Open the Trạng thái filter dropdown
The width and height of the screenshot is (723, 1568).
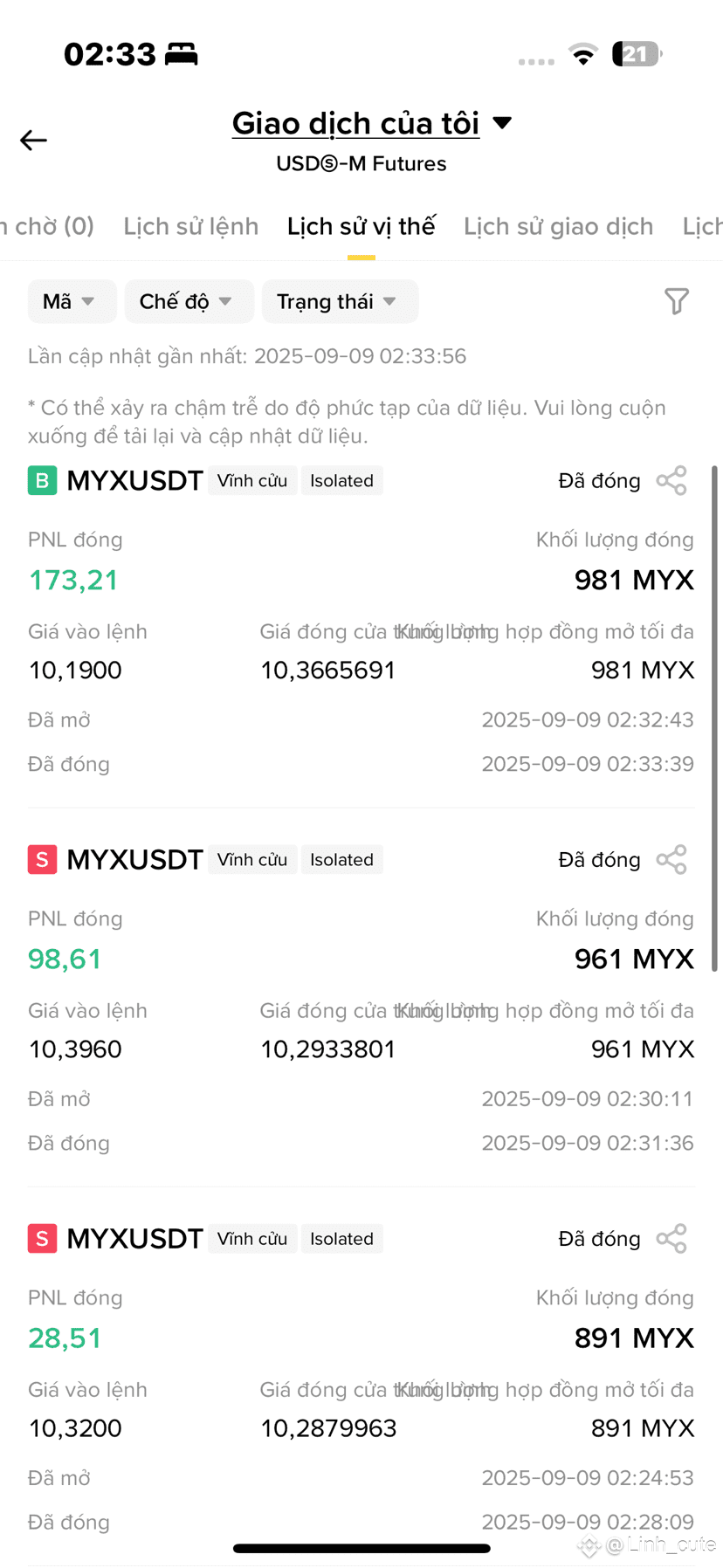click(x=340, y=301)
